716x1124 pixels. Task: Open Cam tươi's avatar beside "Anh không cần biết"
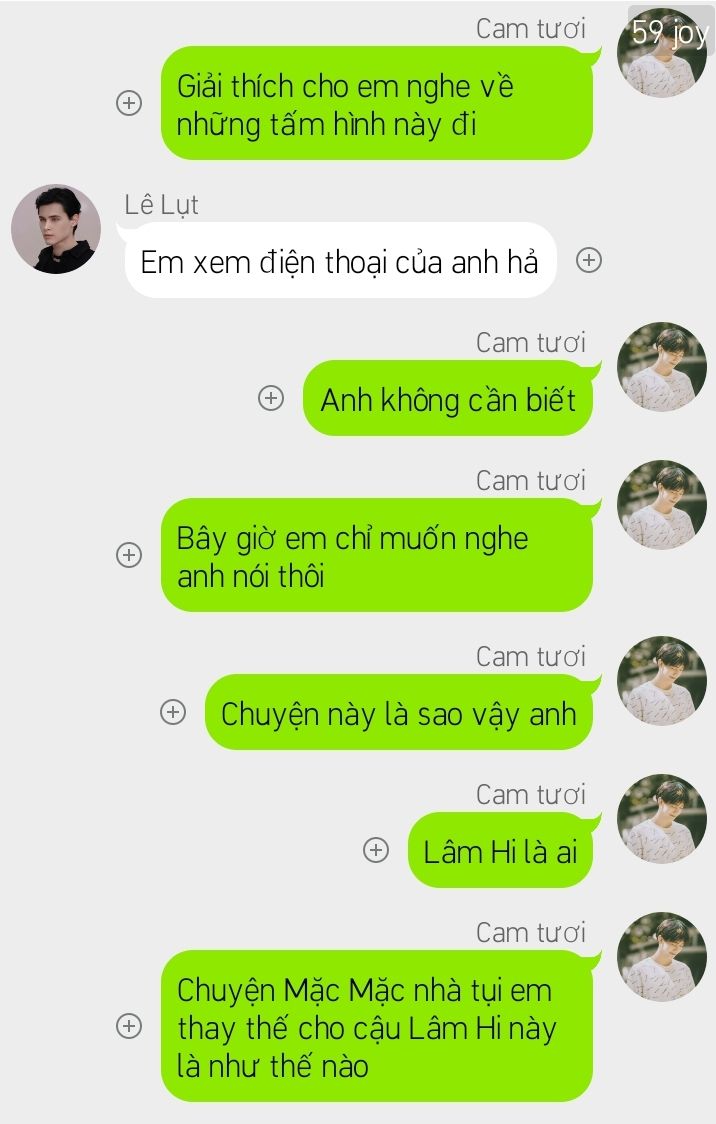coord(661,366)
